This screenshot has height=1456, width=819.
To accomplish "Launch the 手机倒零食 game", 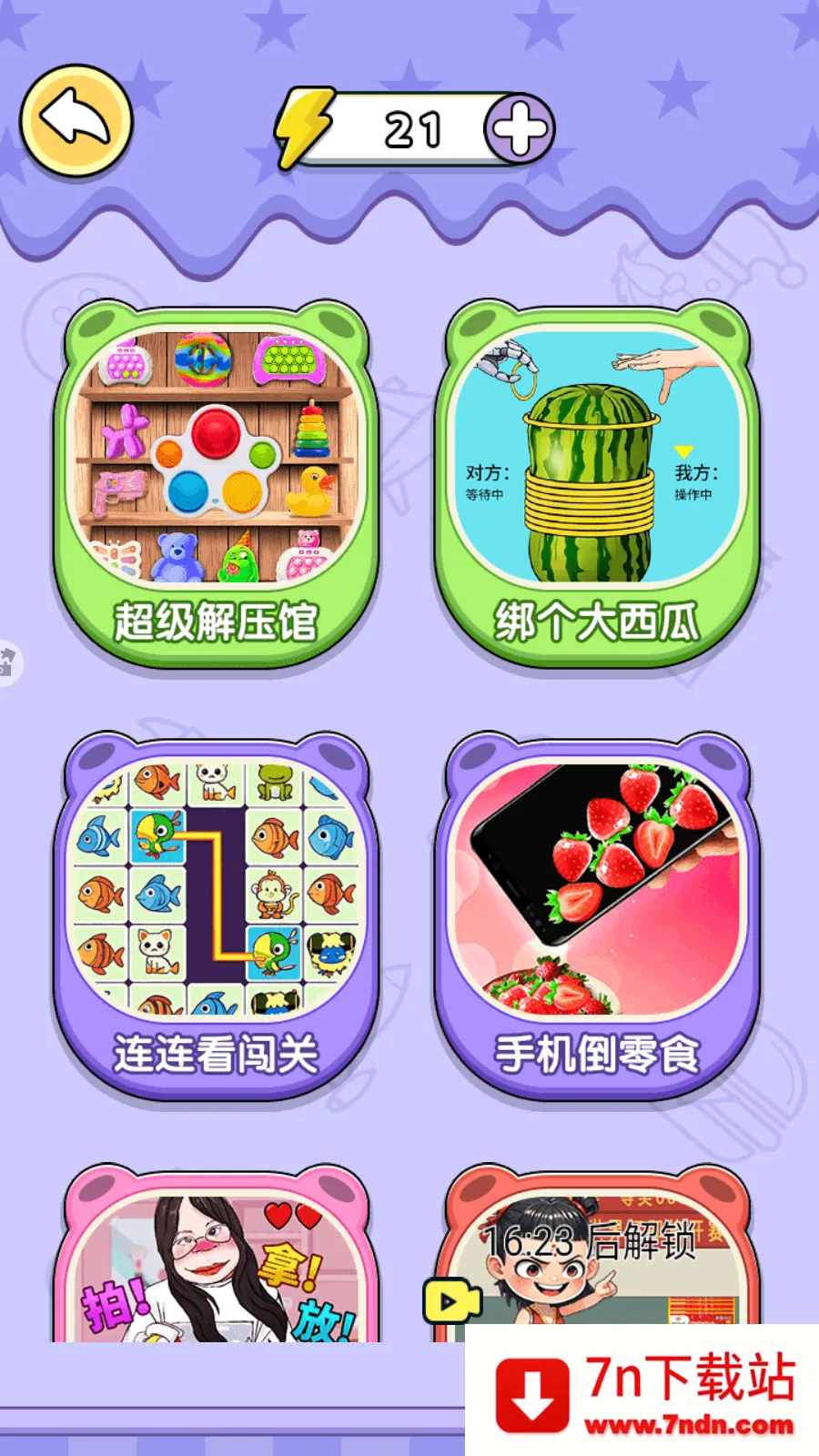I will pyautogui.click(x=597, y=915).
